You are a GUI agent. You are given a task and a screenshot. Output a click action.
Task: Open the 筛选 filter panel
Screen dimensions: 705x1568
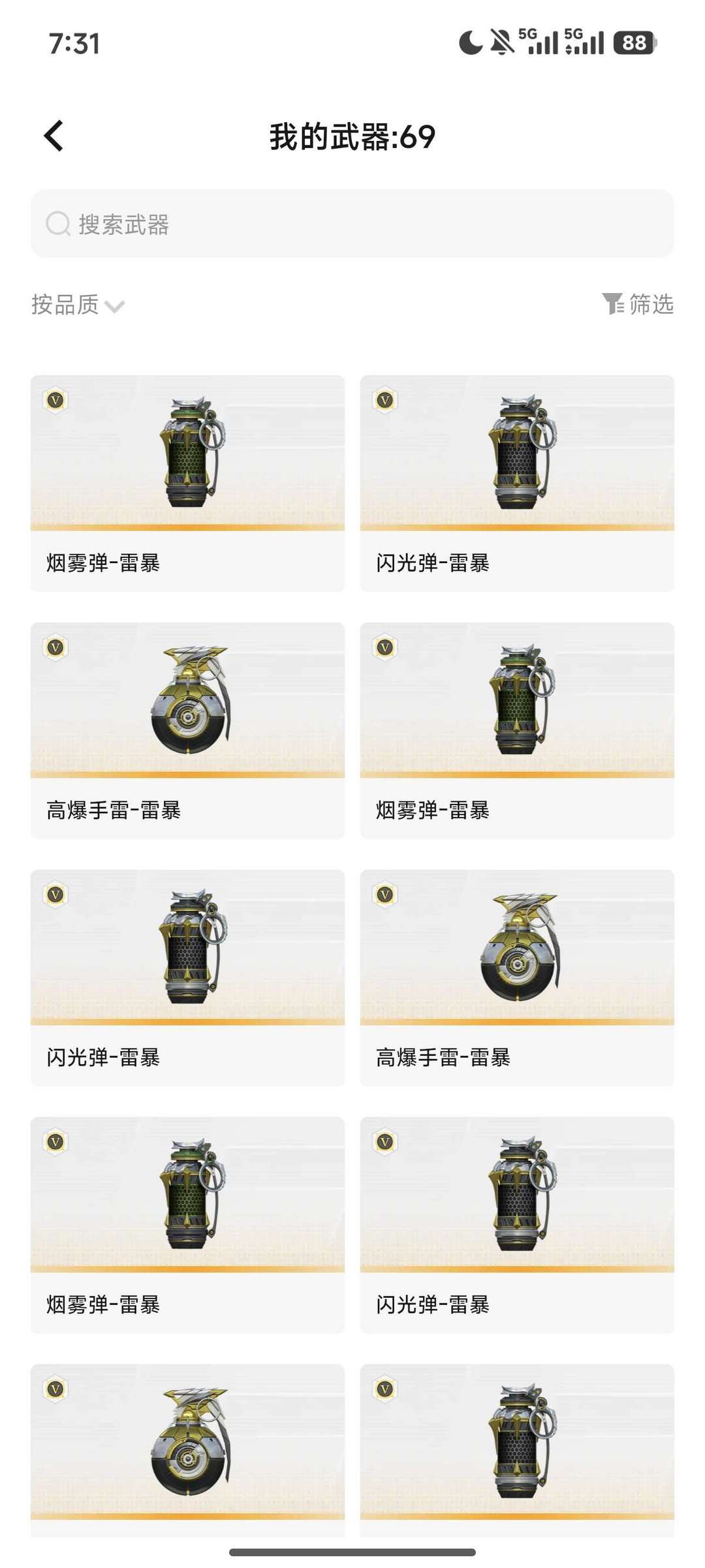[648, 304]
